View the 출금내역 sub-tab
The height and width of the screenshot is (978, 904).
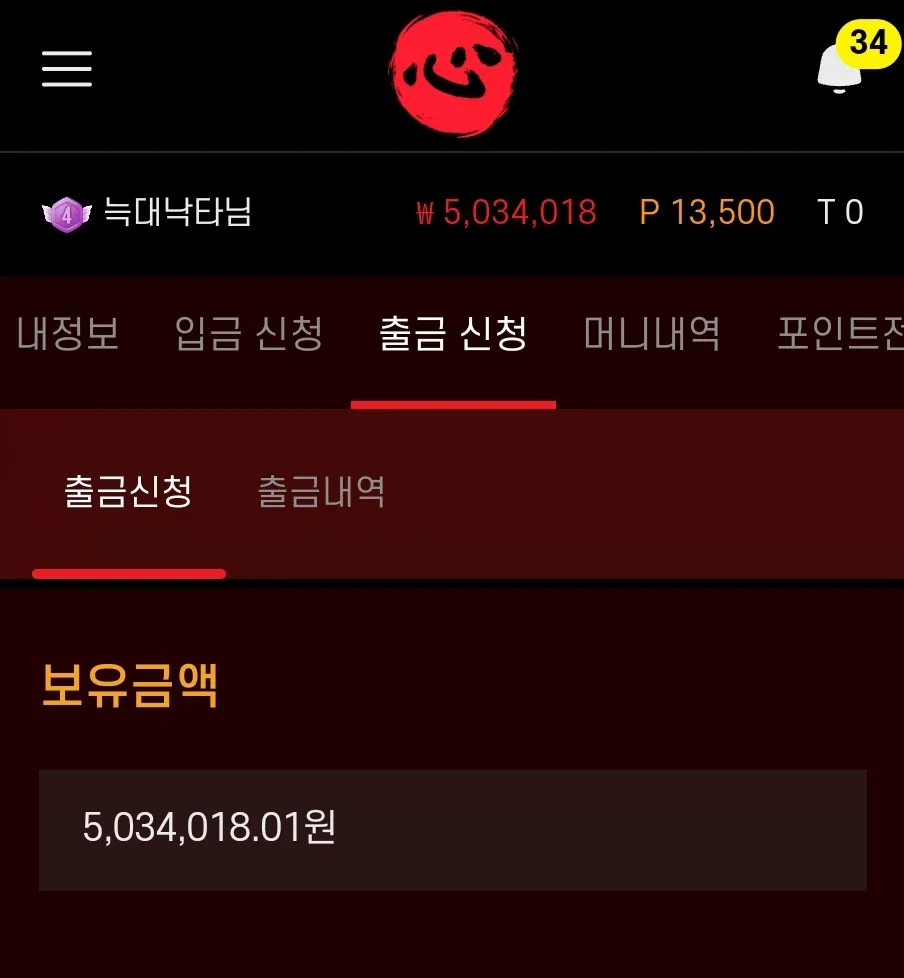[321, 492]
